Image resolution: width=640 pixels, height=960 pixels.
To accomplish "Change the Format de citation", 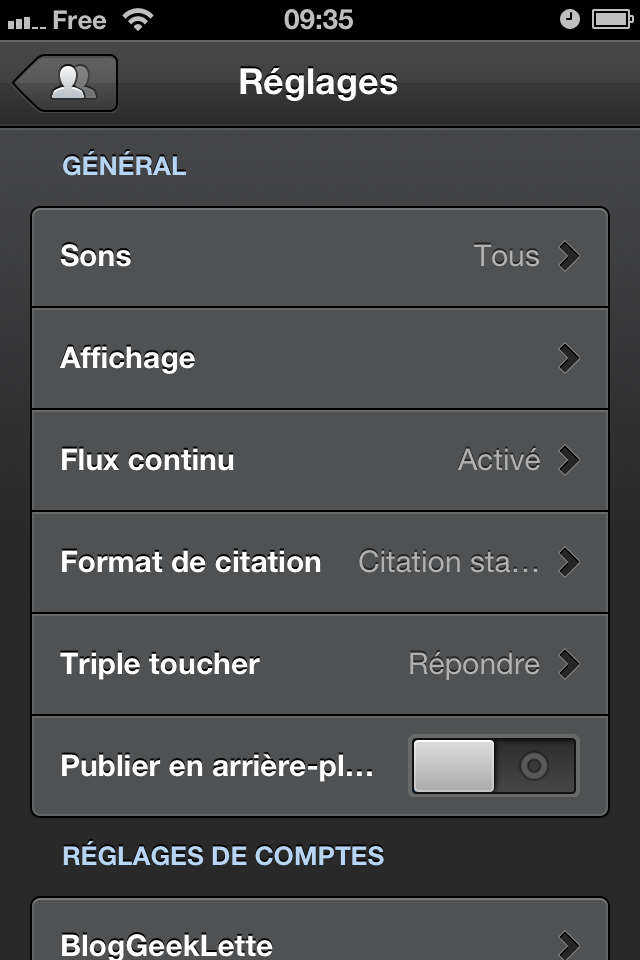I will pos(320,562).
